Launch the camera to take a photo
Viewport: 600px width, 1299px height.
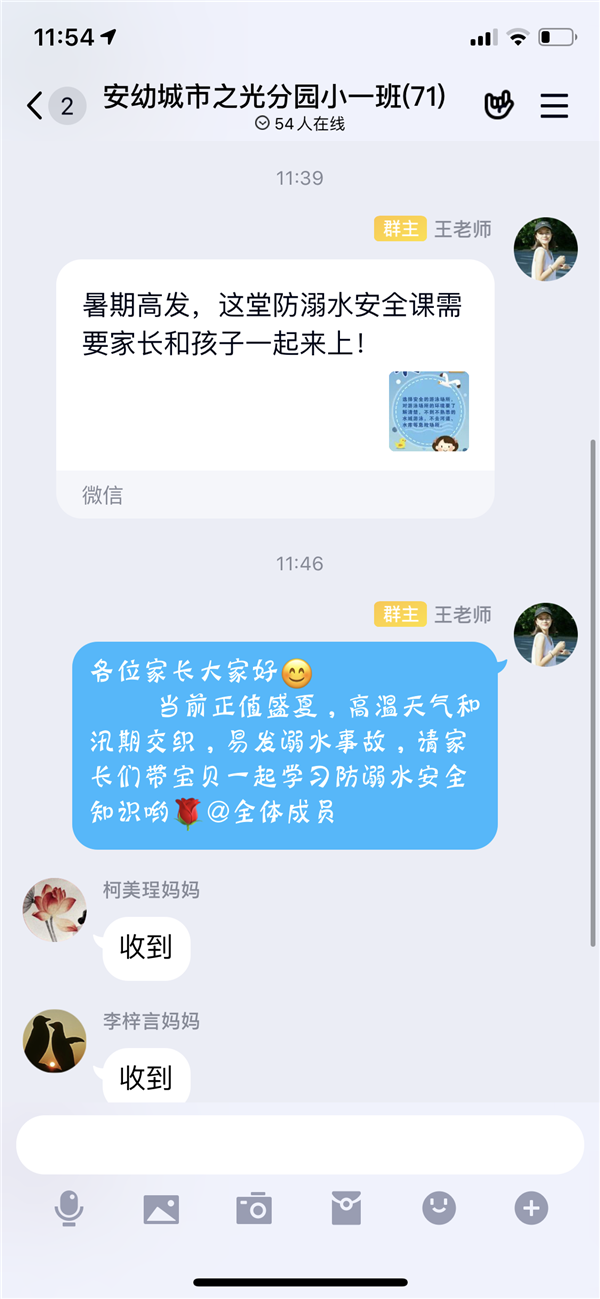coord(254,1208)
